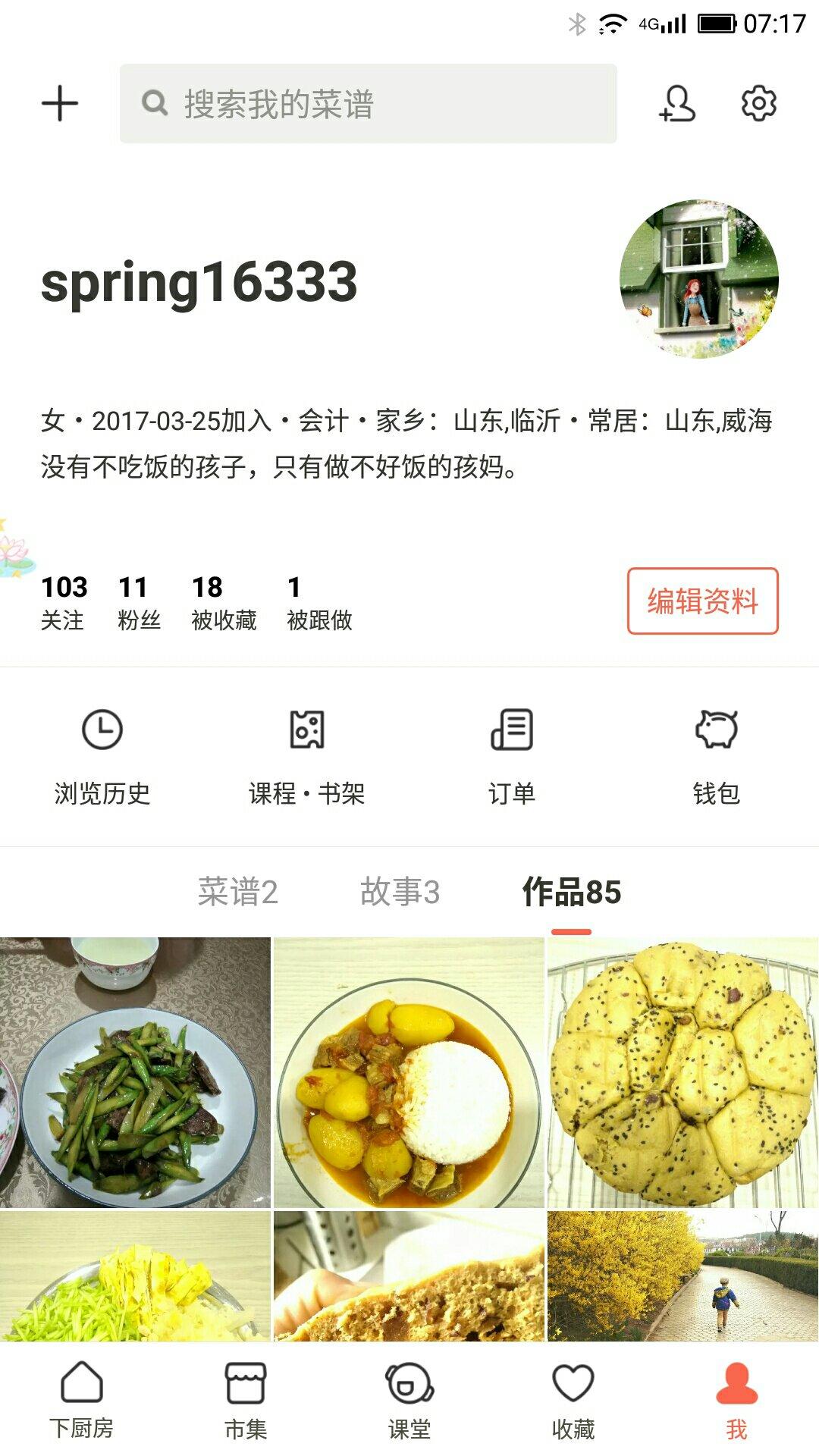819x1456 pixels.
Task: Open the 粉丝 followers list
Action: click(x=138, y=601)
